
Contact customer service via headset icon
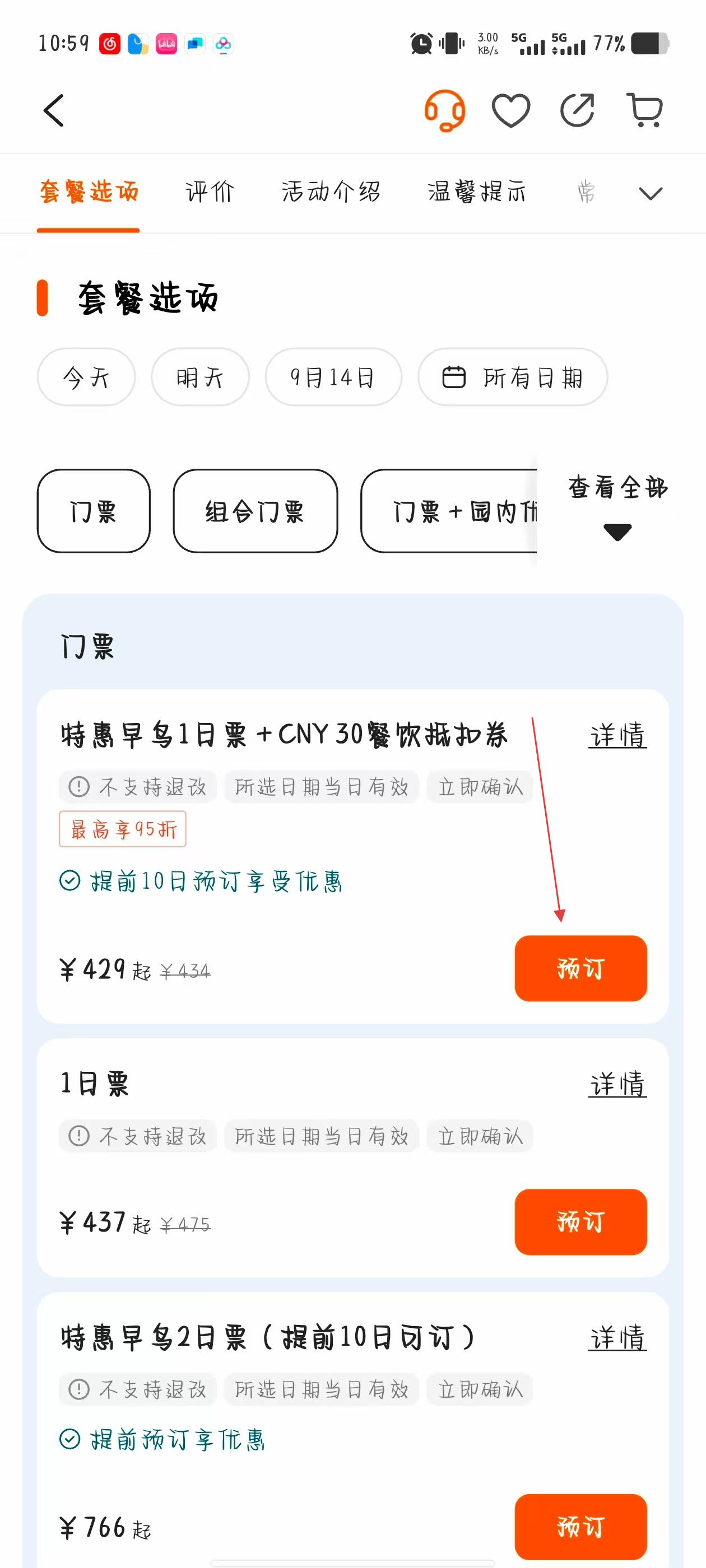tap(445, 110)
